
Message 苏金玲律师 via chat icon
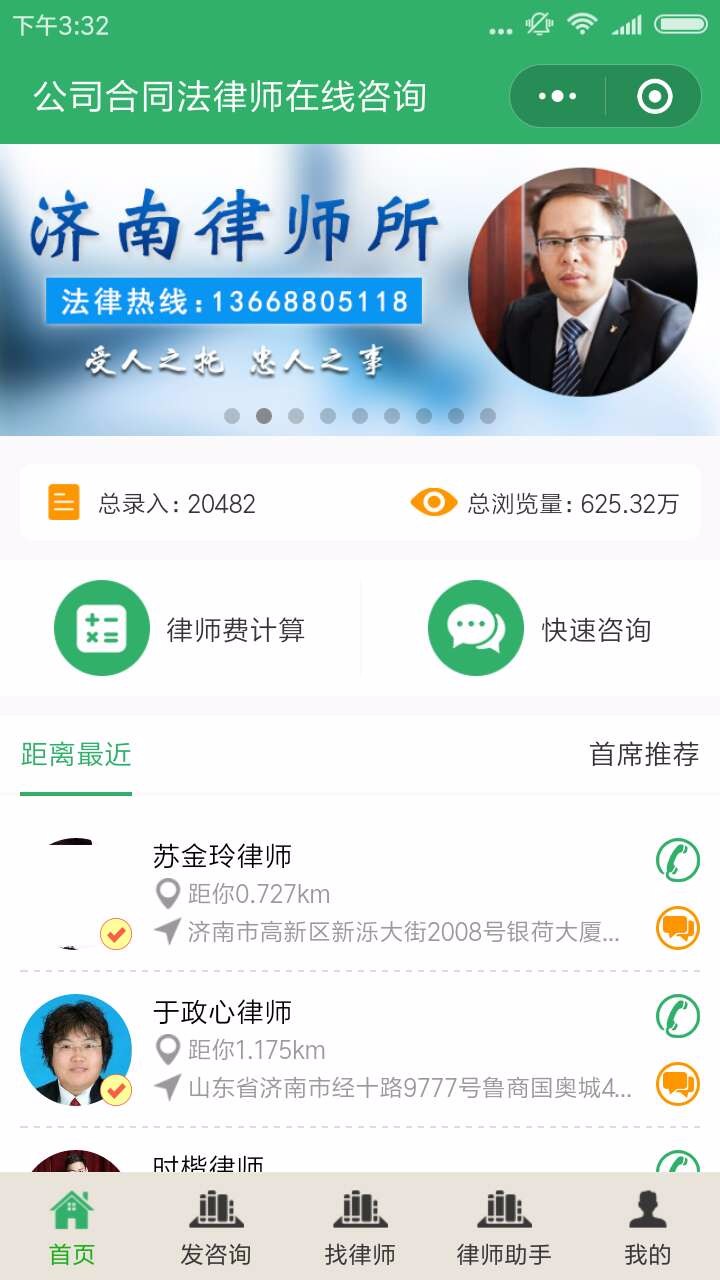tap(678, 928)
